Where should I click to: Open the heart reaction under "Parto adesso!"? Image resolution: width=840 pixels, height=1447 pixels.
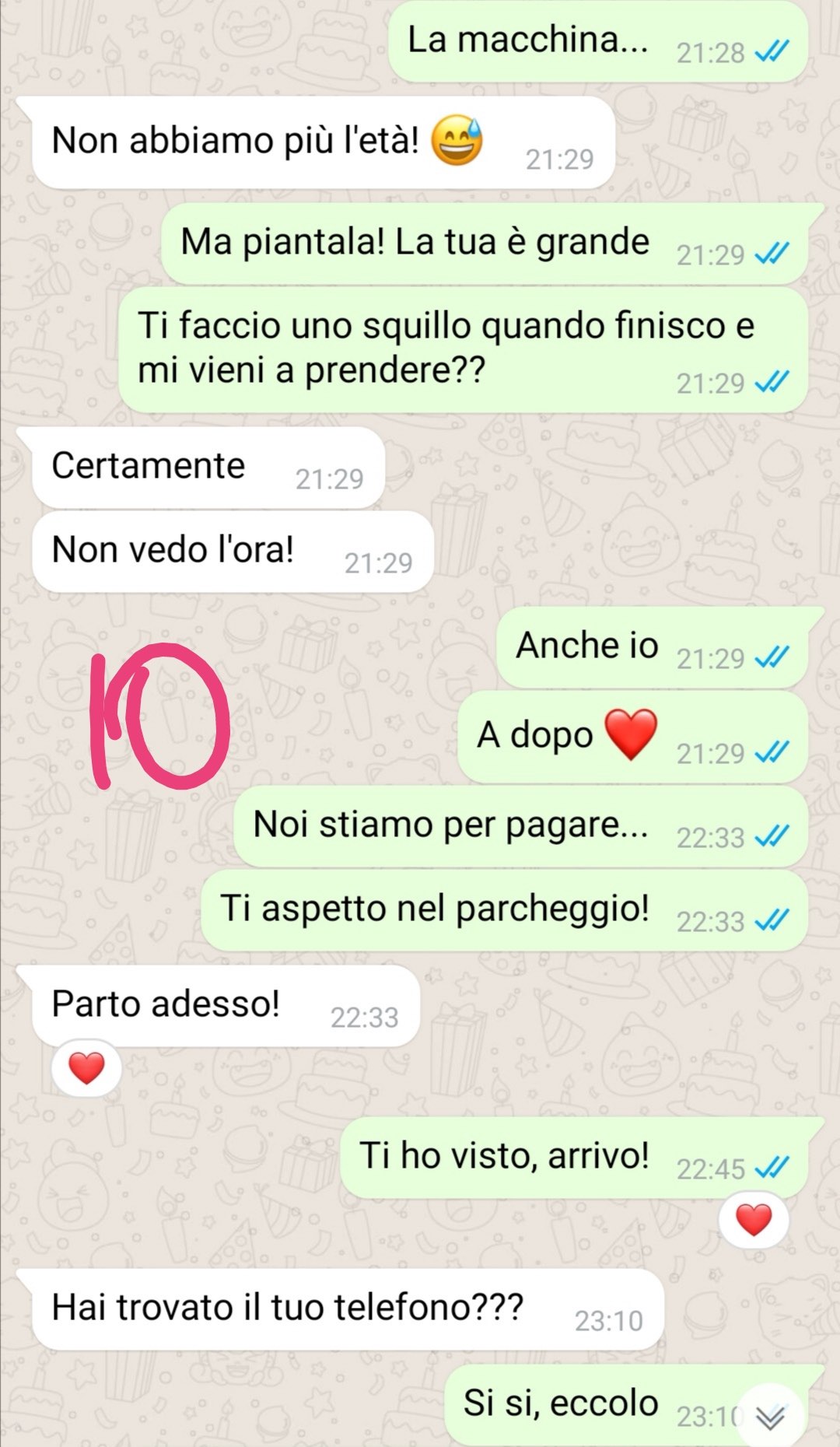pos(86,1067)
